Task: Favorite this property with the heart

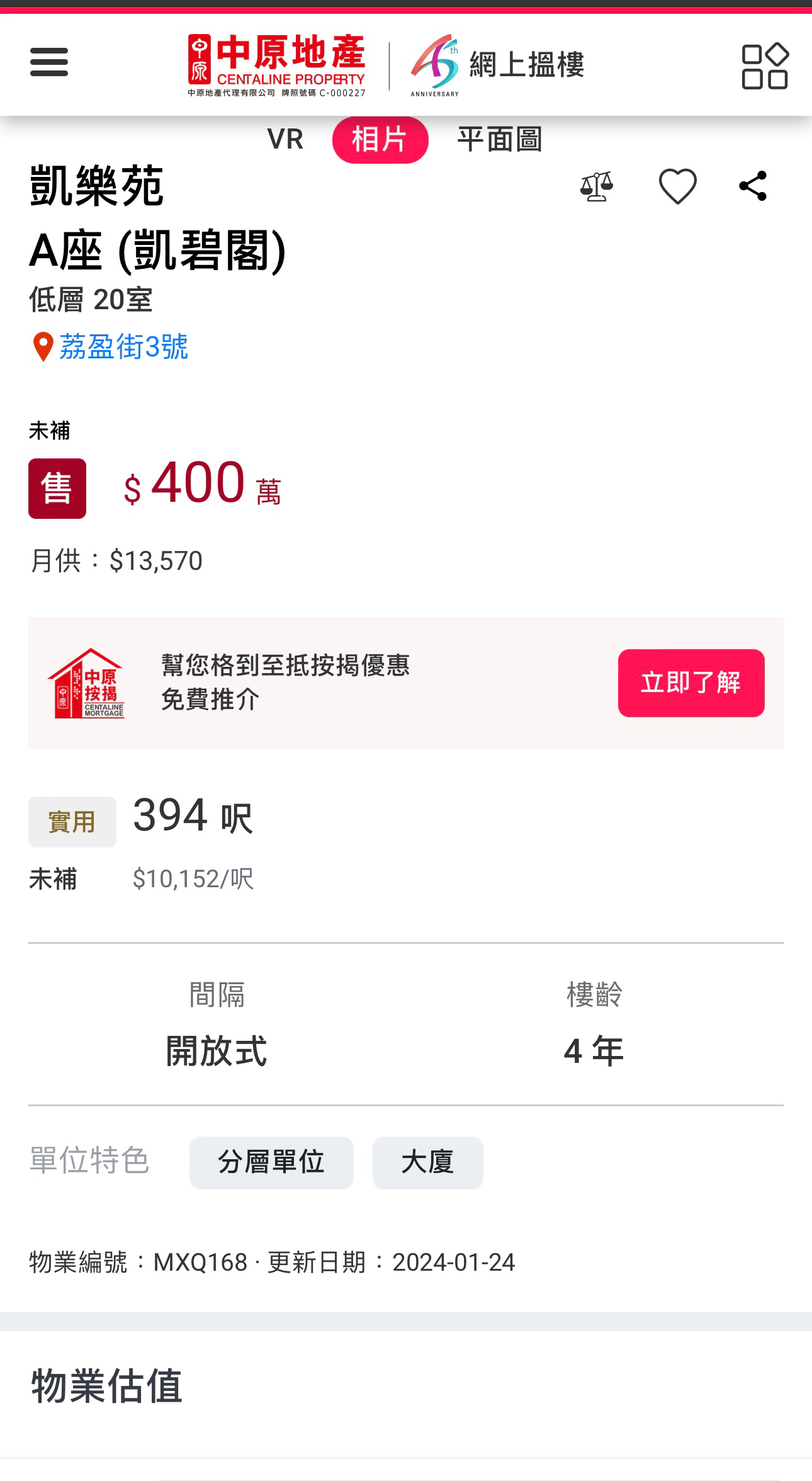Action: pos(678,186)
